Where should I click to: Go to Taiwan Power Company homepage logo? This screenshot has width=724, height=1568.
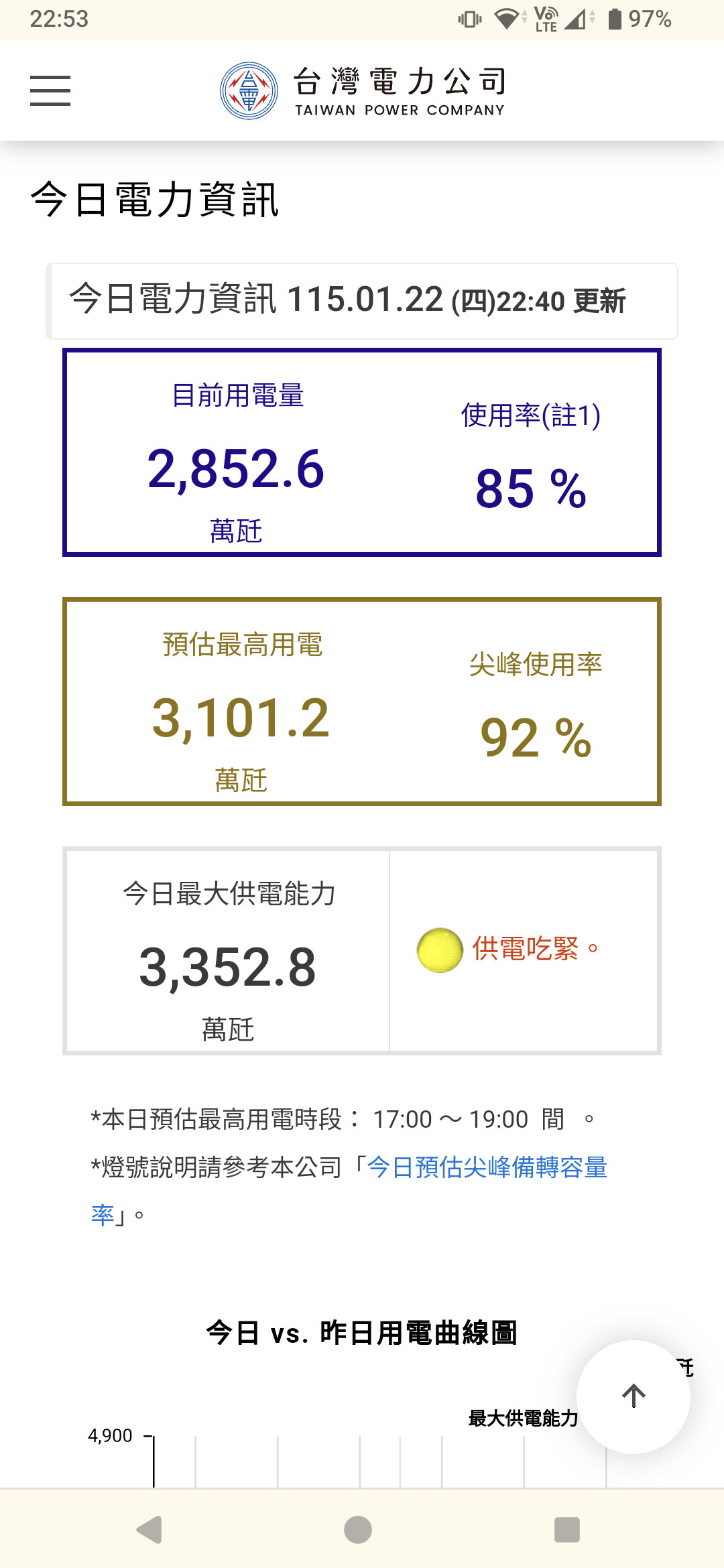pos(363,91)
